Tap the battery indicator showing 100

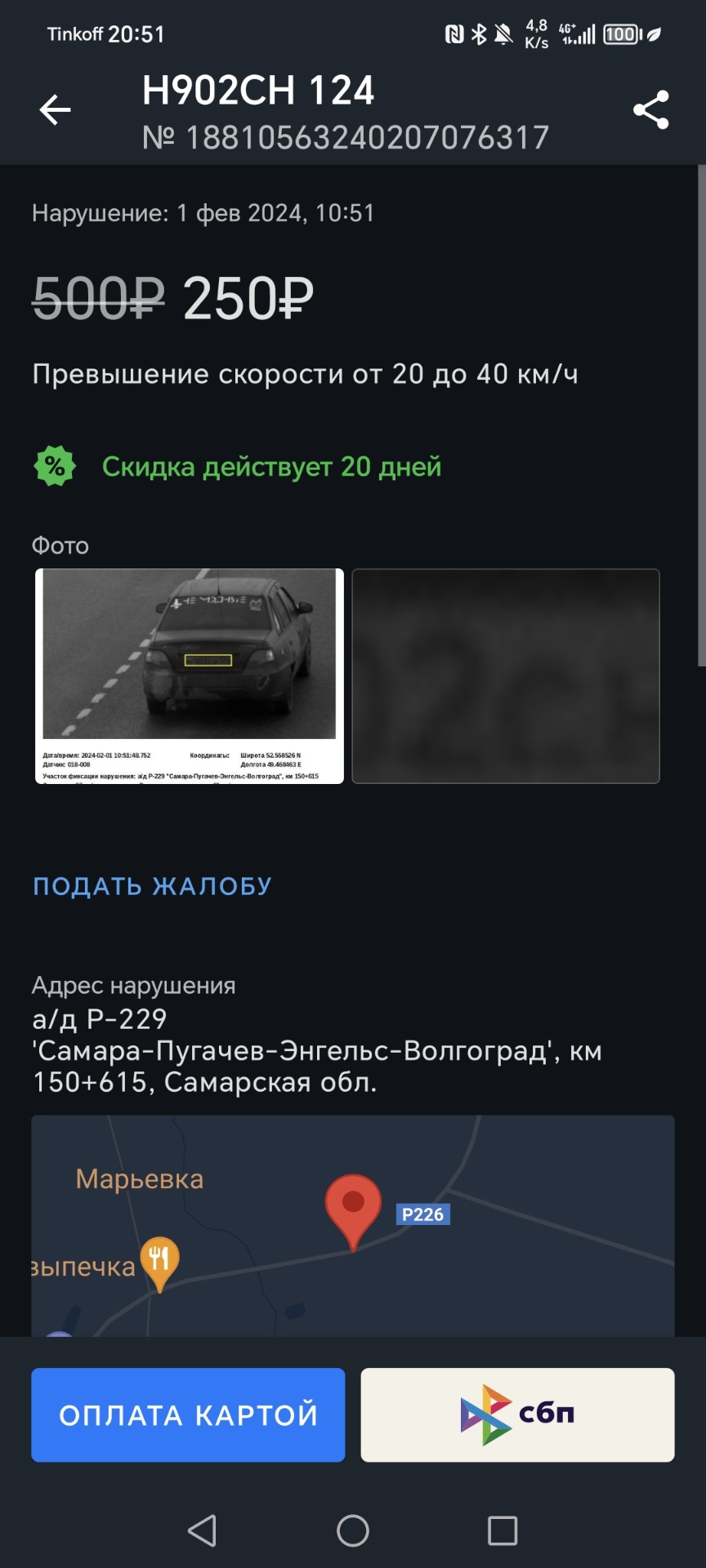click(621, 33)
